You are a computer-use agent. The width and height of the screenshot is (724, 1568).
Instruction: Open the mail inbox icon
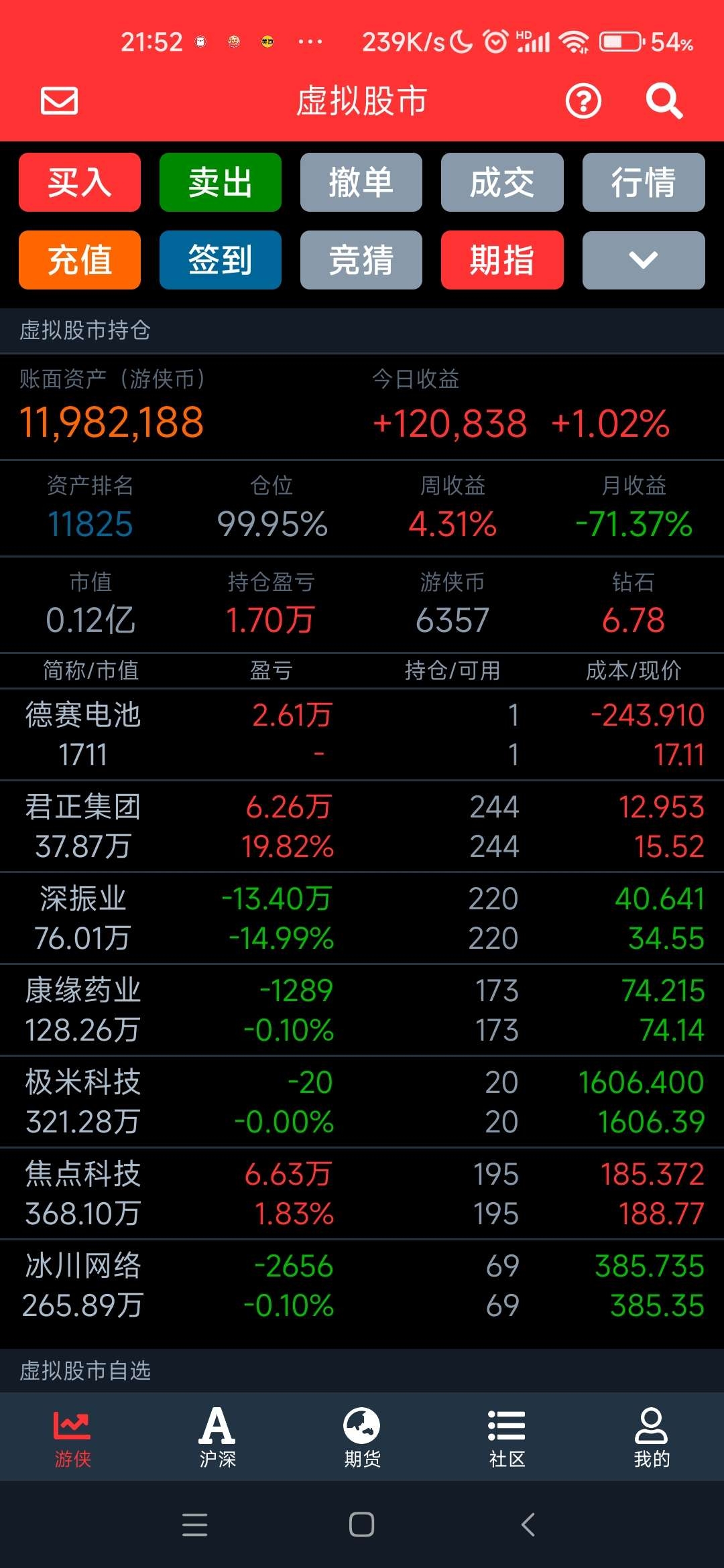[59, 101]
